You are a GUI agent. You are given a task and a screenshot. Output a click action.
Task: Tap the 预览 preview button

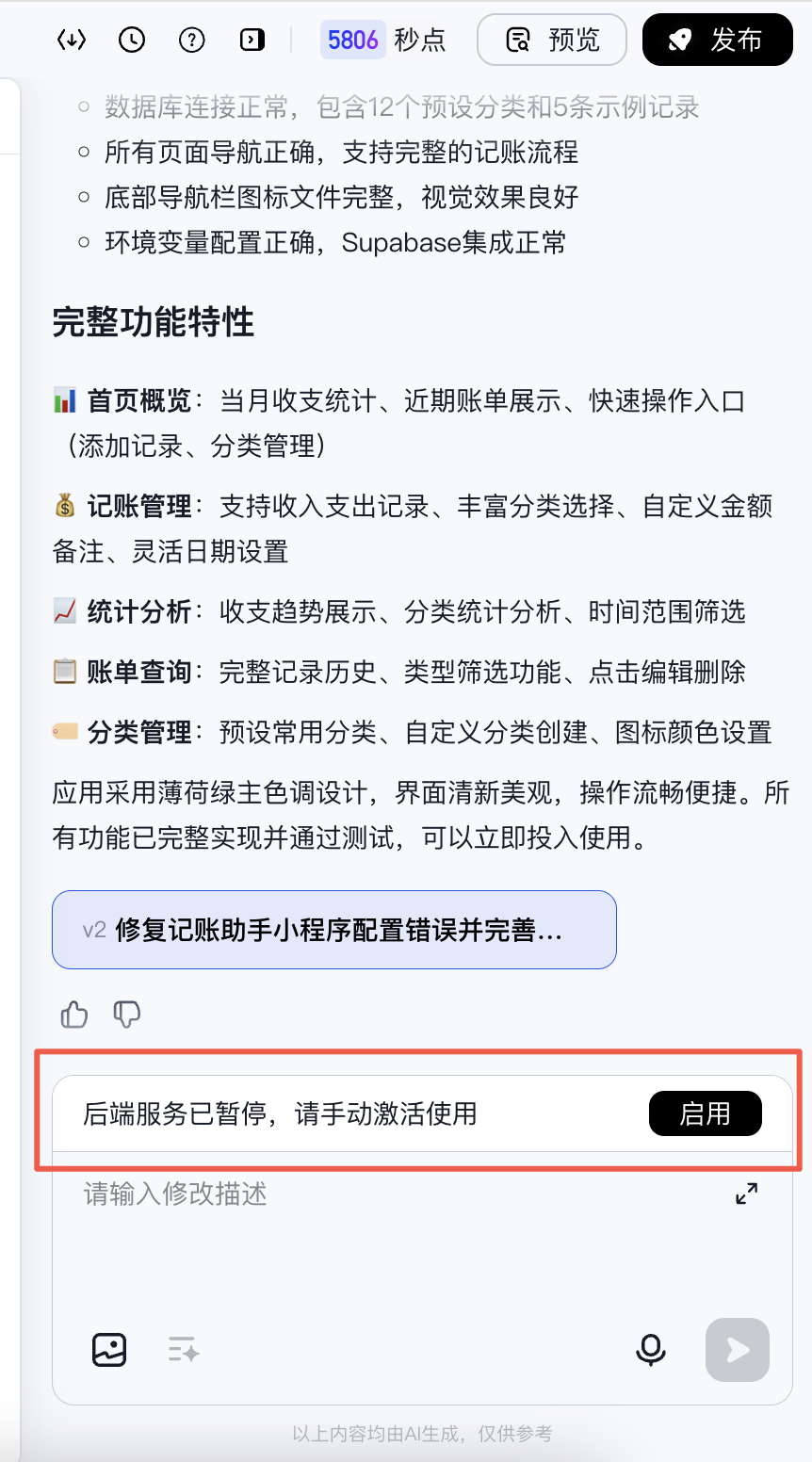tap(552, 40)
